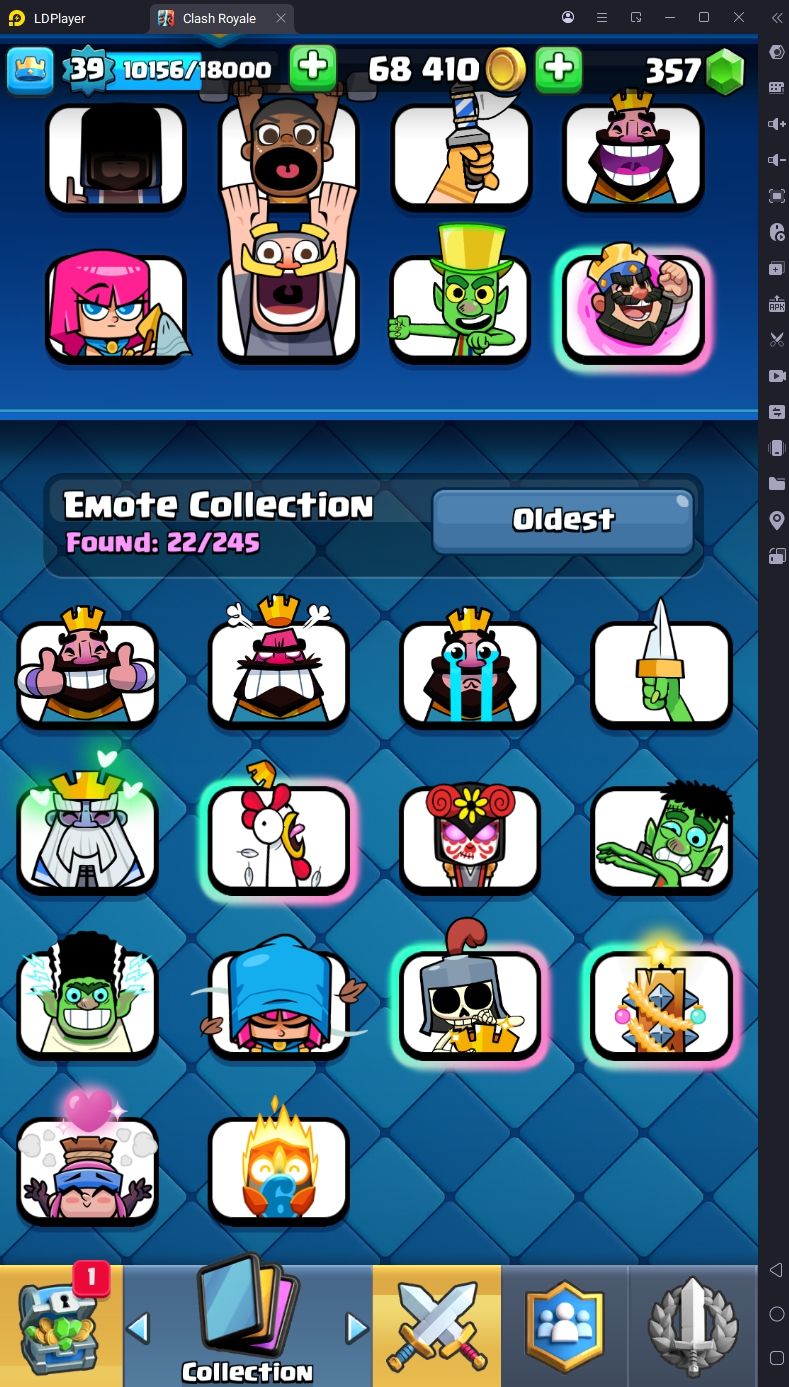Viewport: 789px width, 1387px height.
Task: Select the fire spirit emote
Action: [x=279, y=1168]
